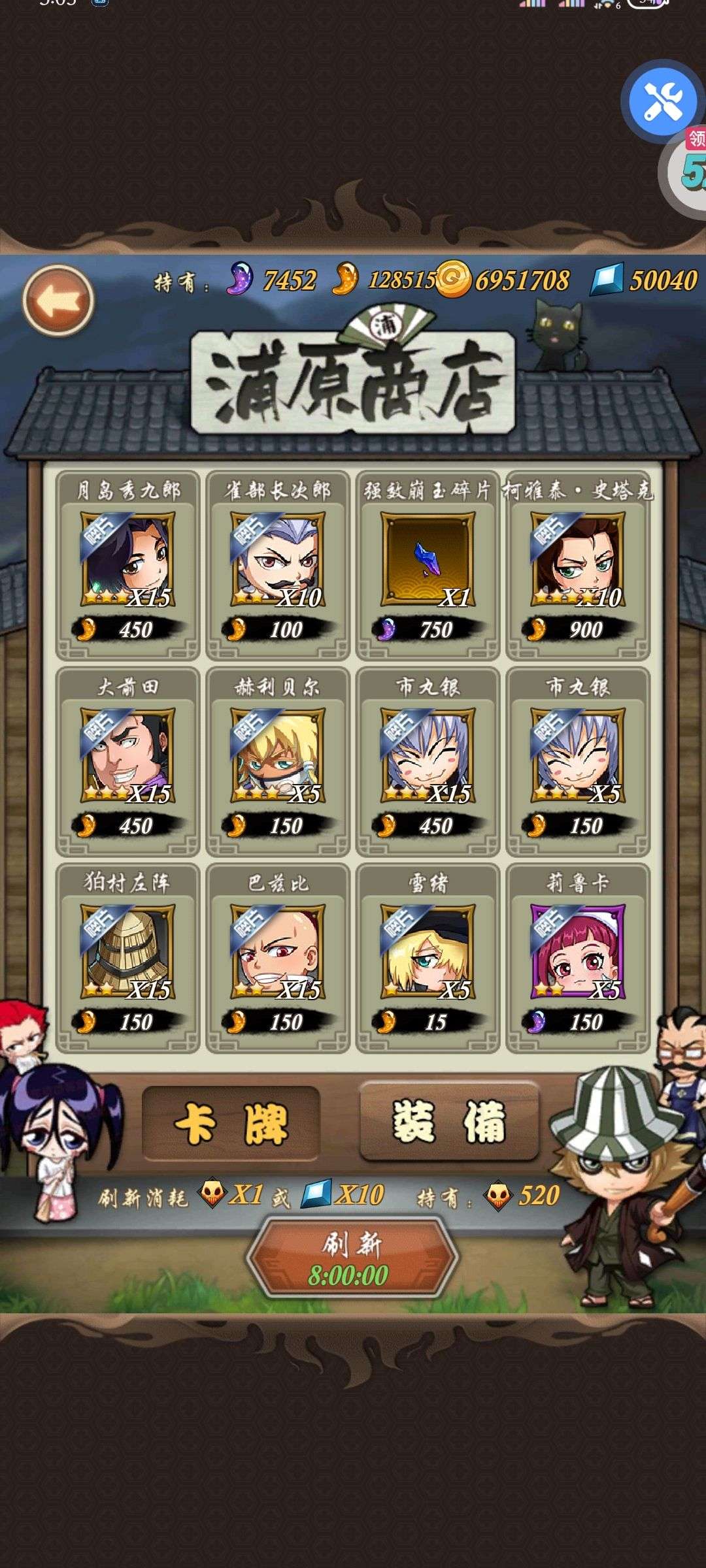Select the 大前田 fragment item
The height and width of the screenshot is (1568, 706).
[x=127, y=762]
